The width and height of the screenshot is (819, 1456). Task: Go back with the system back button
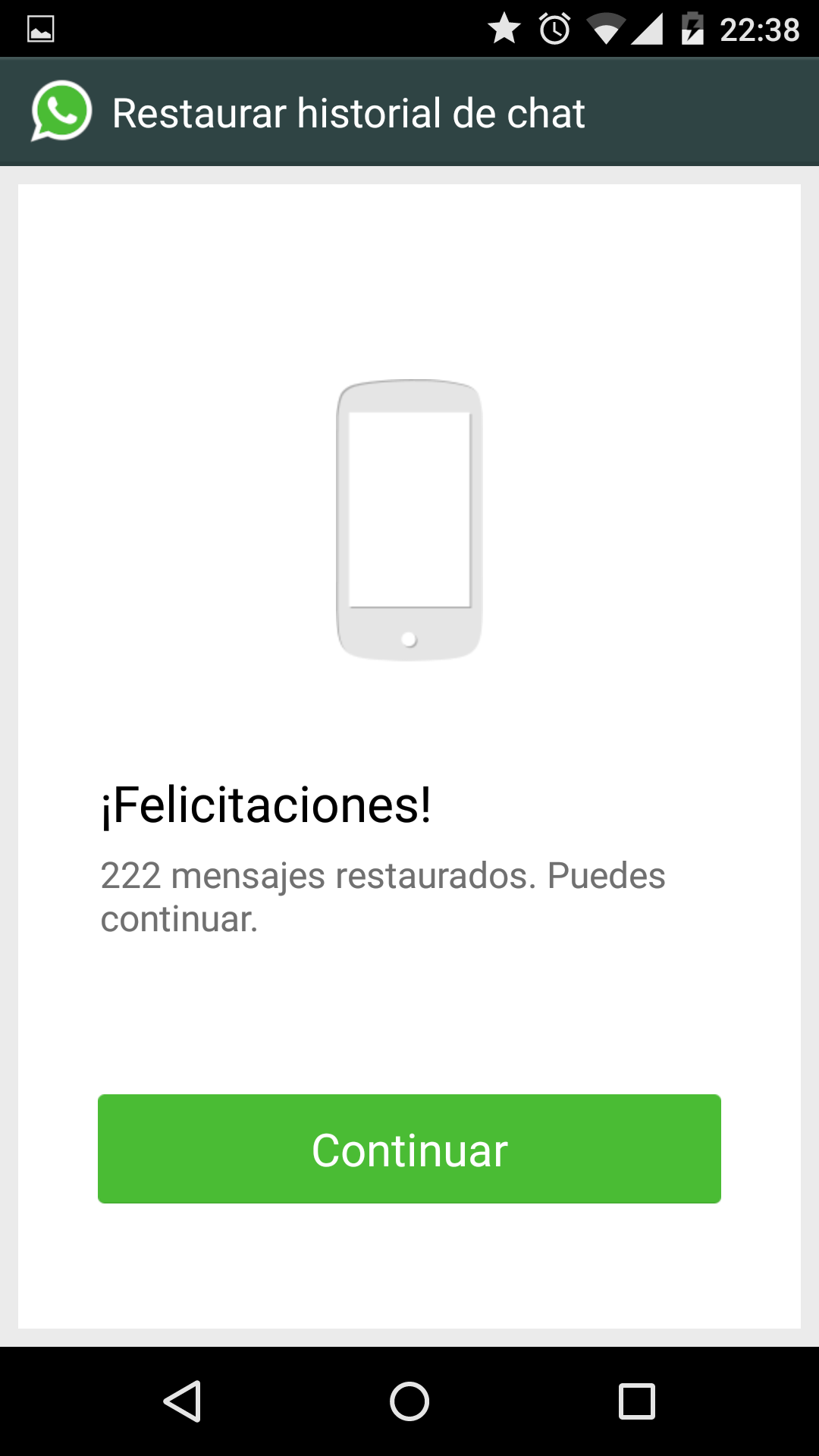[x=183, y=1401]
